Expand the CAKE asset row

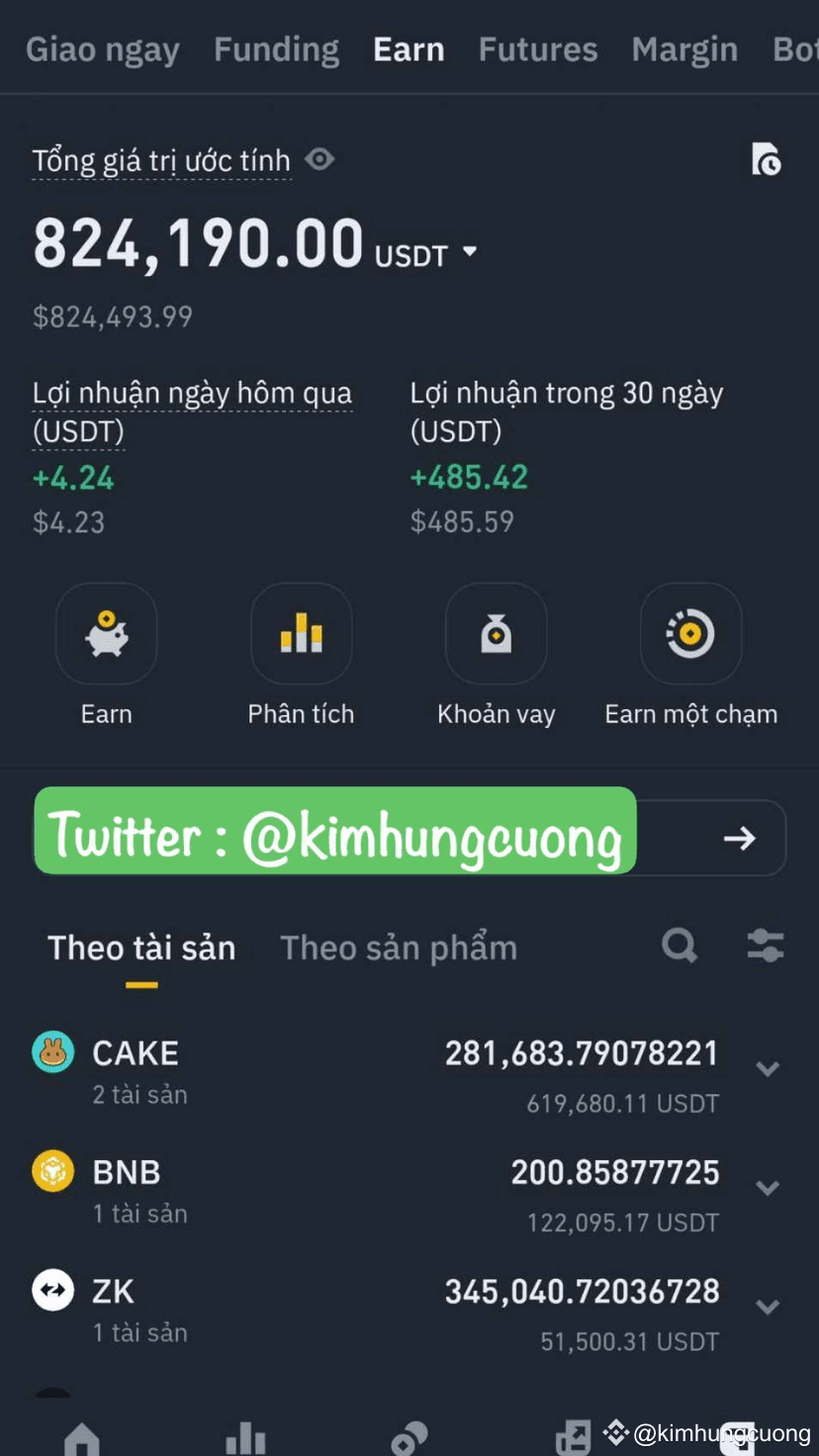point(768,1069)
